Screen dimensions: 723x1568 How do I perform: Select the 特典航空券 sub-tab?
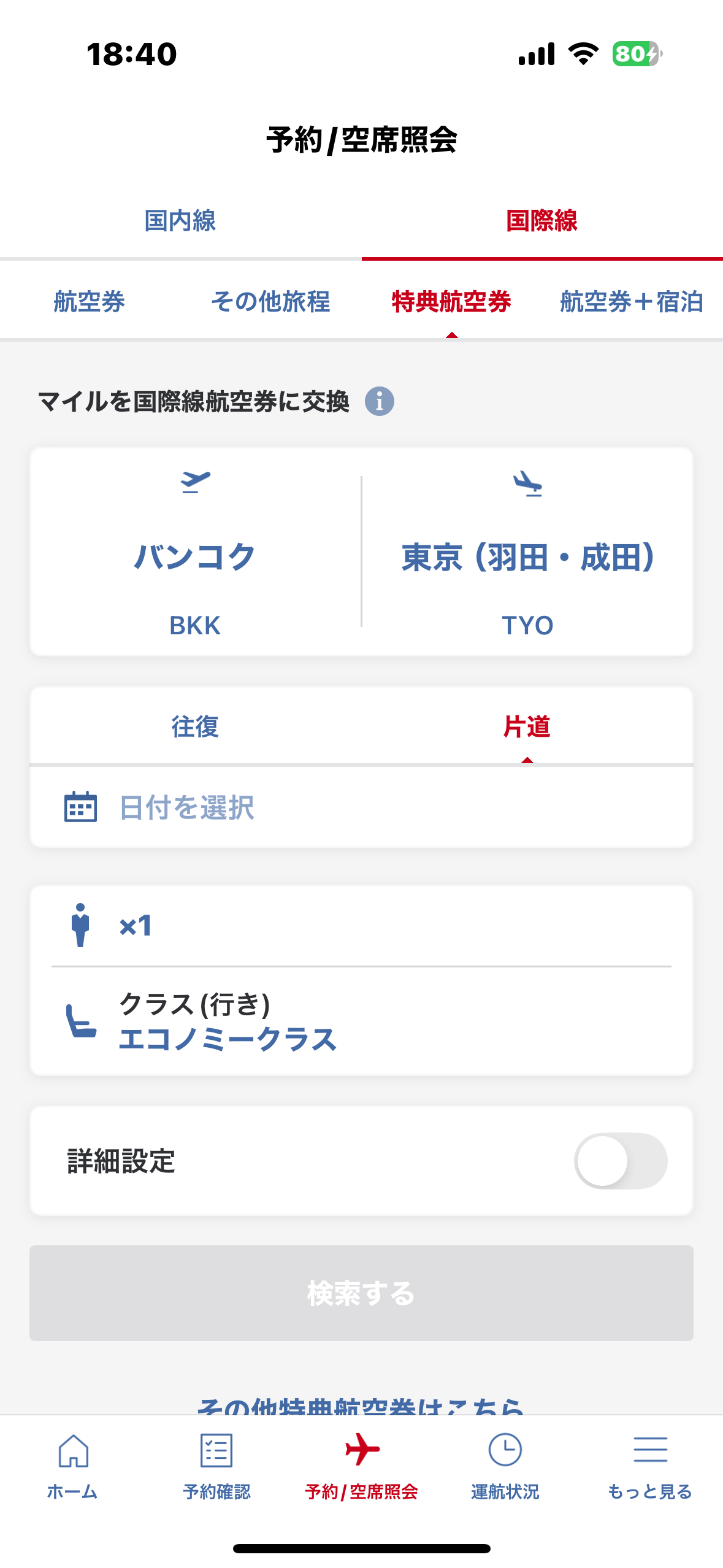coord(451,302)
